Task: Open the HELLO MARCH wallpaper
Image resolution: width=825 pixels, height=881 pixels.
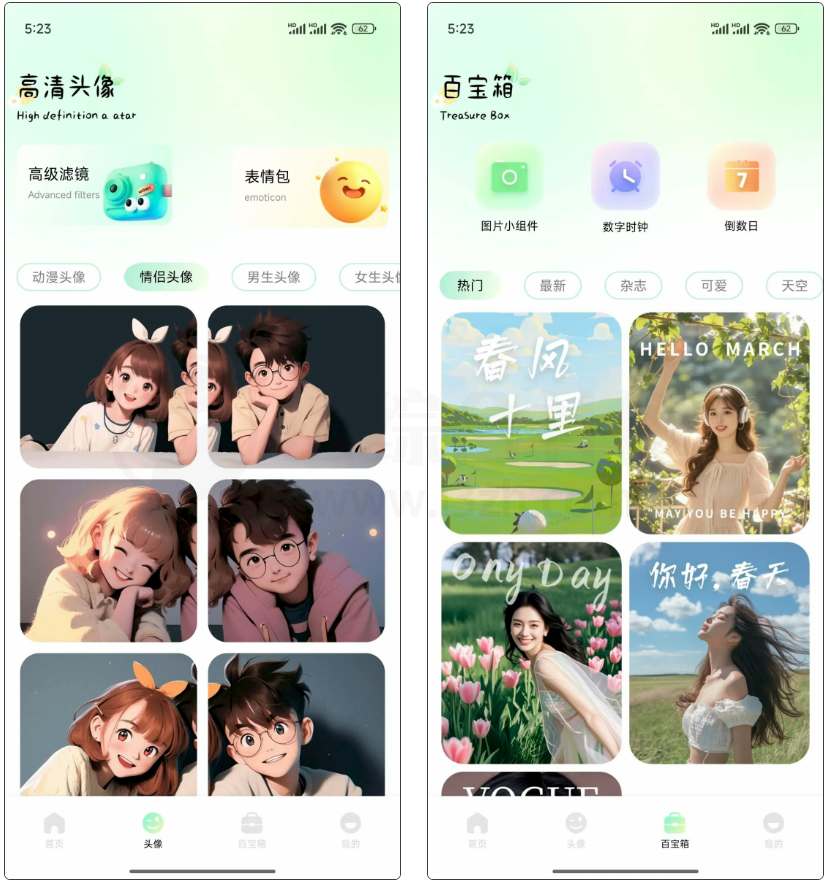Action: coord(719,423)
